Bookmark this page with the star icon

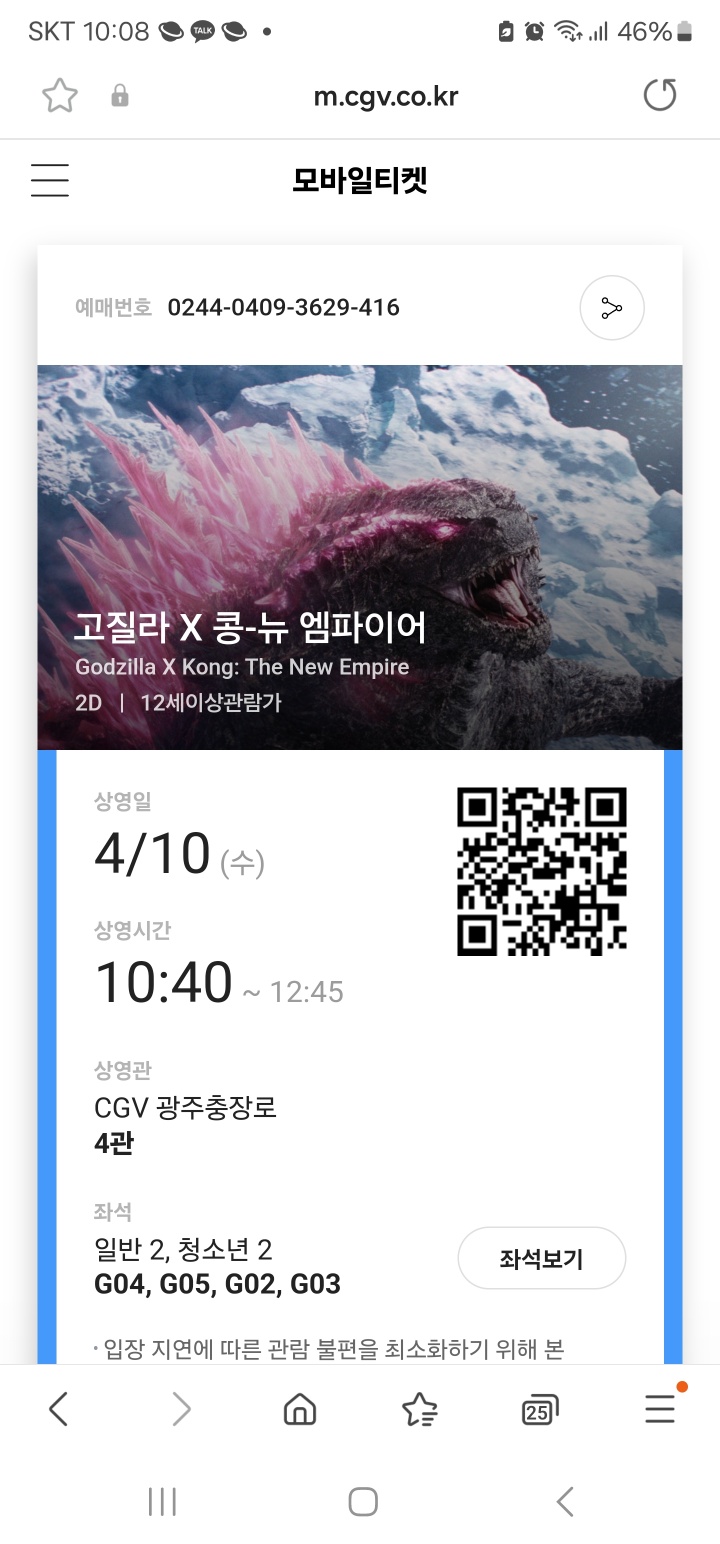click(60, 96)
